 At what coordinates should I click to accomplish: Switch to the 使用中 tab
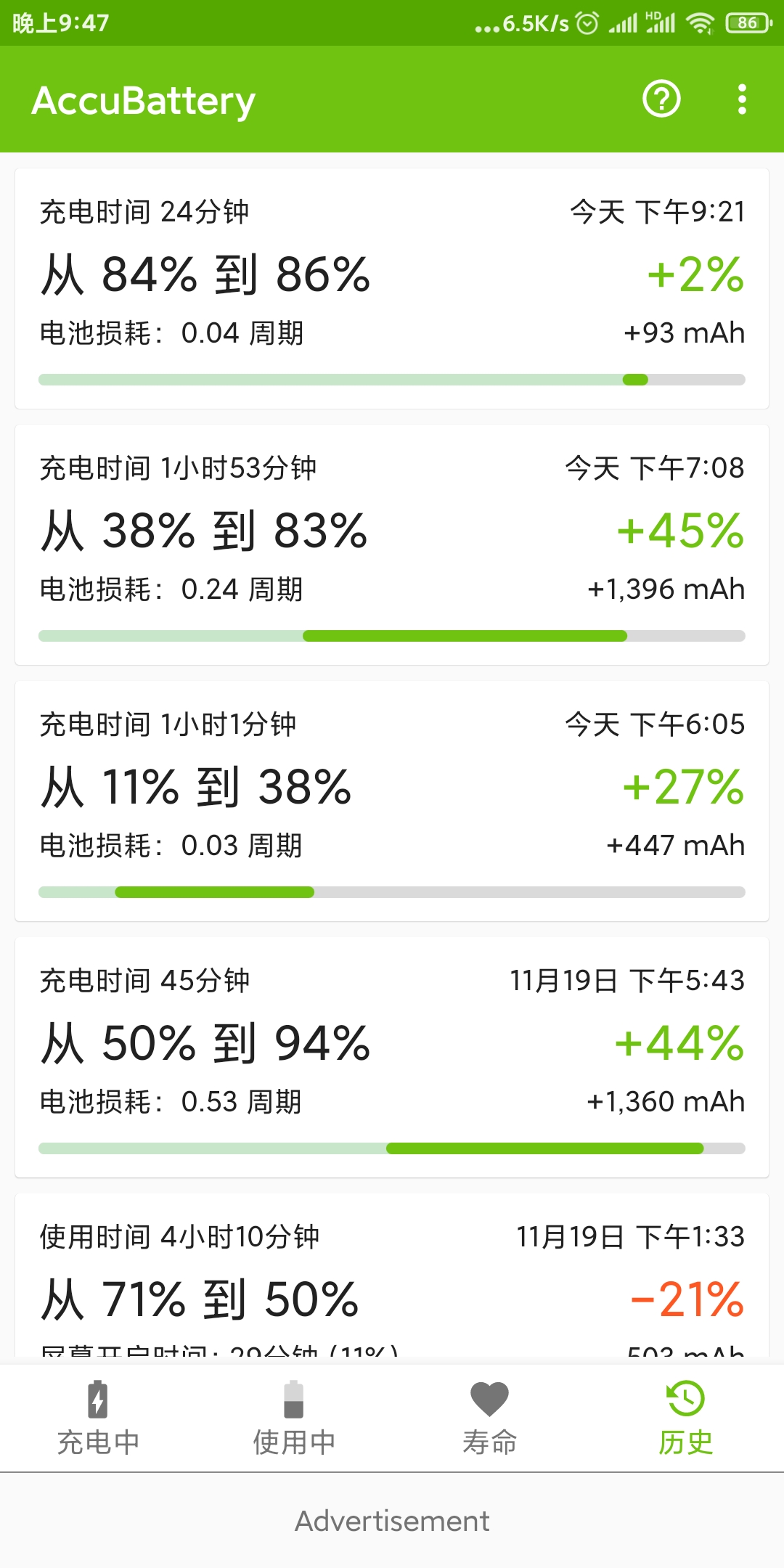click(294, 1418)
